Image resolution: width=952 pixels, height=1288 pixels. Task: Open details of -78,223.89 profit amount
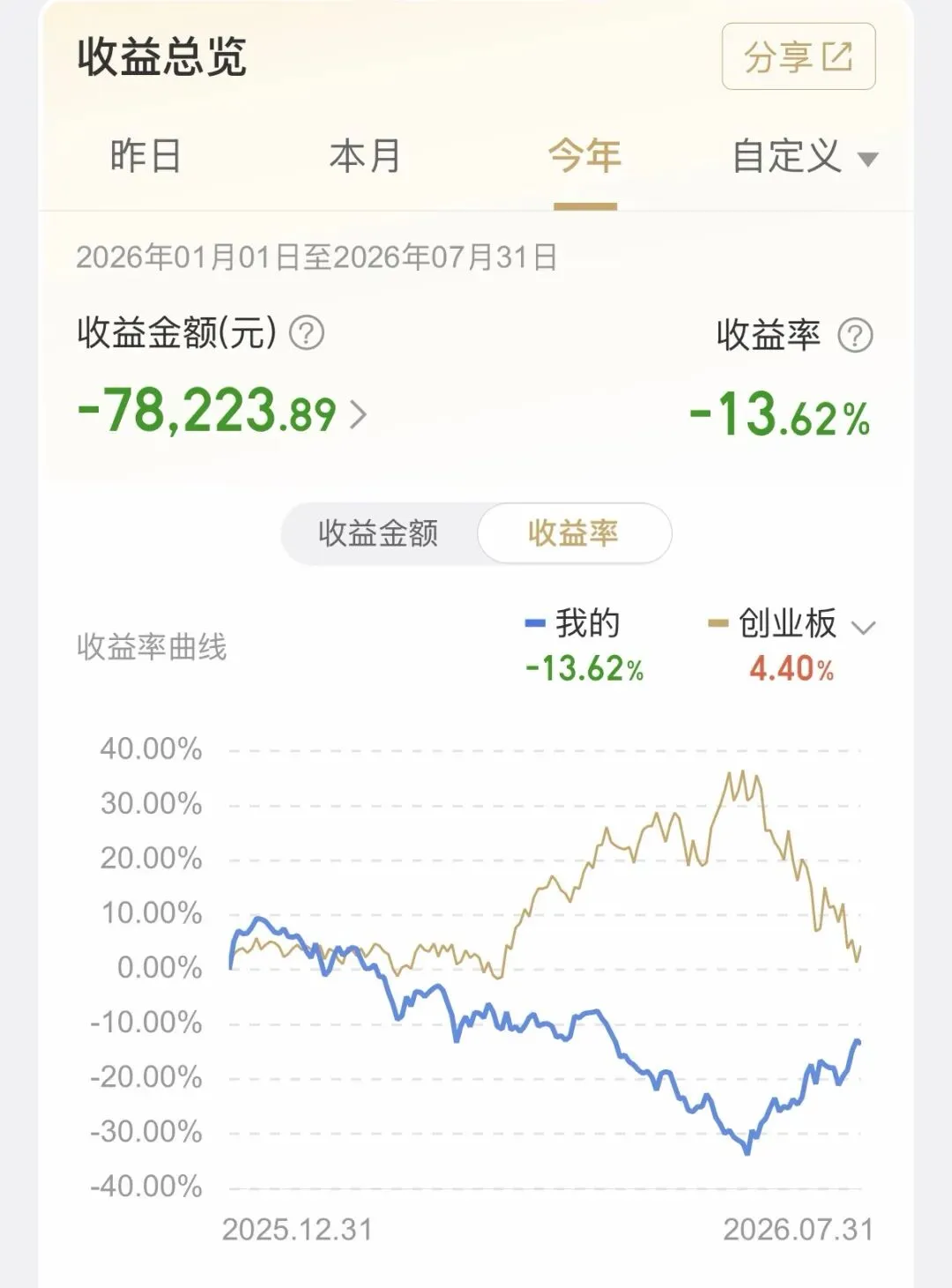[221, 412]
